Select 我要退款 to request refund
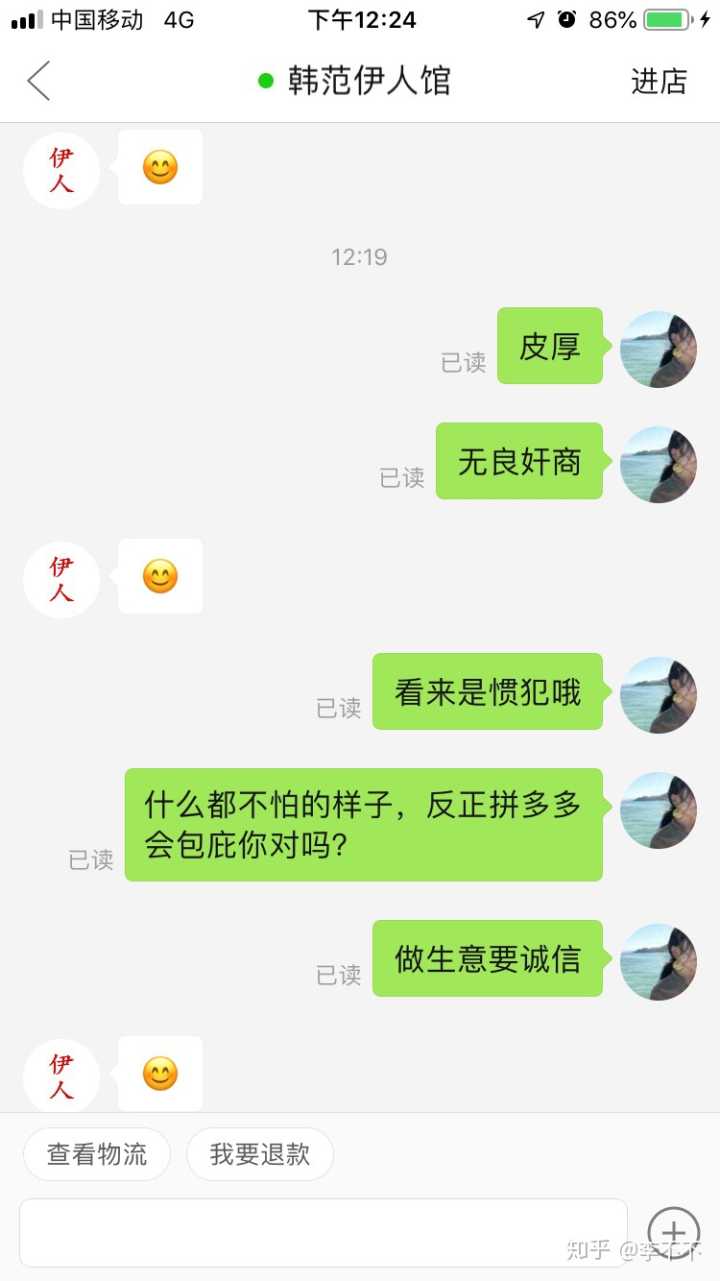 click(260, 1154)
